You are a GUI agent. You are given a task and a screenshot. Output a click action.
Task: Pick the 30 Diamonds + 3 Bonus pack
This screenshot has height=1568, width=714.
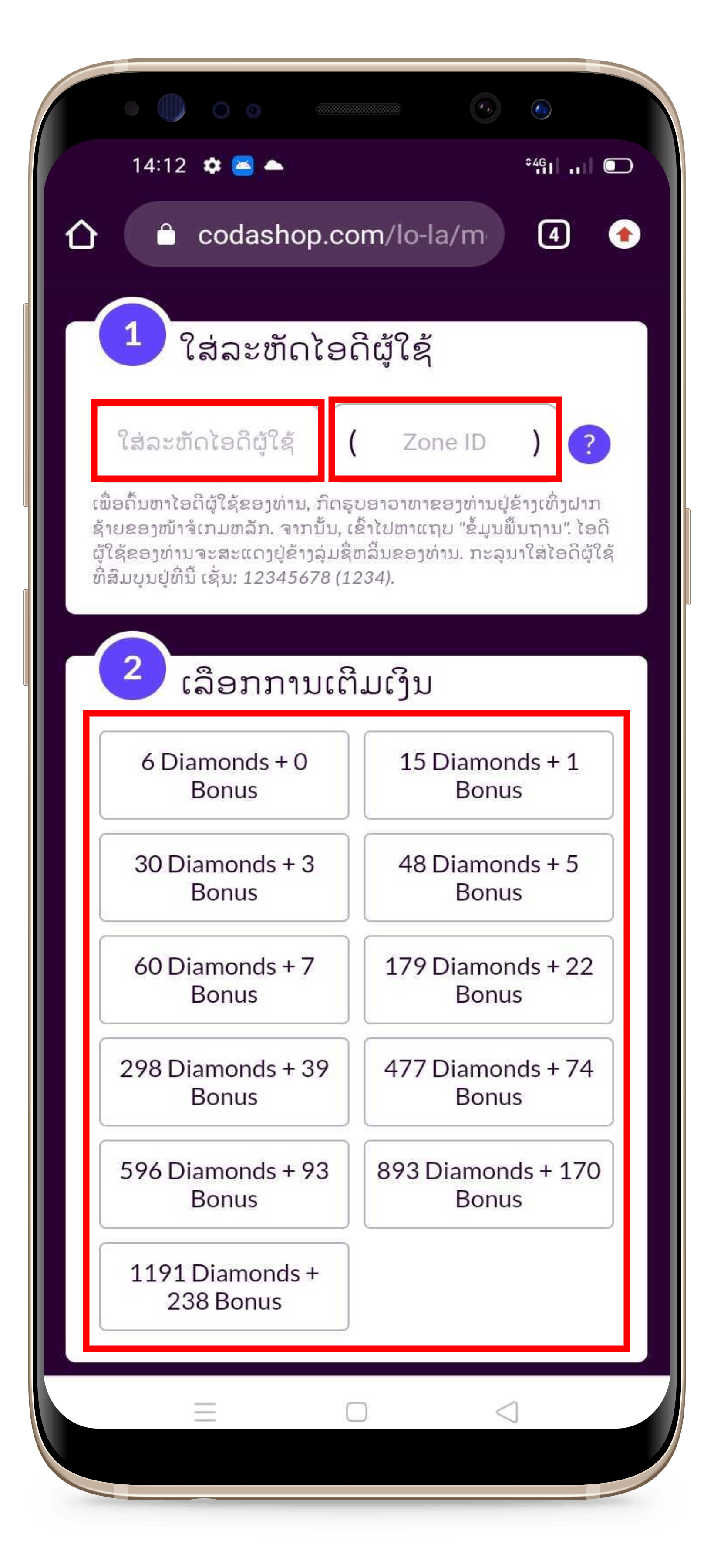tap(224, 878)
